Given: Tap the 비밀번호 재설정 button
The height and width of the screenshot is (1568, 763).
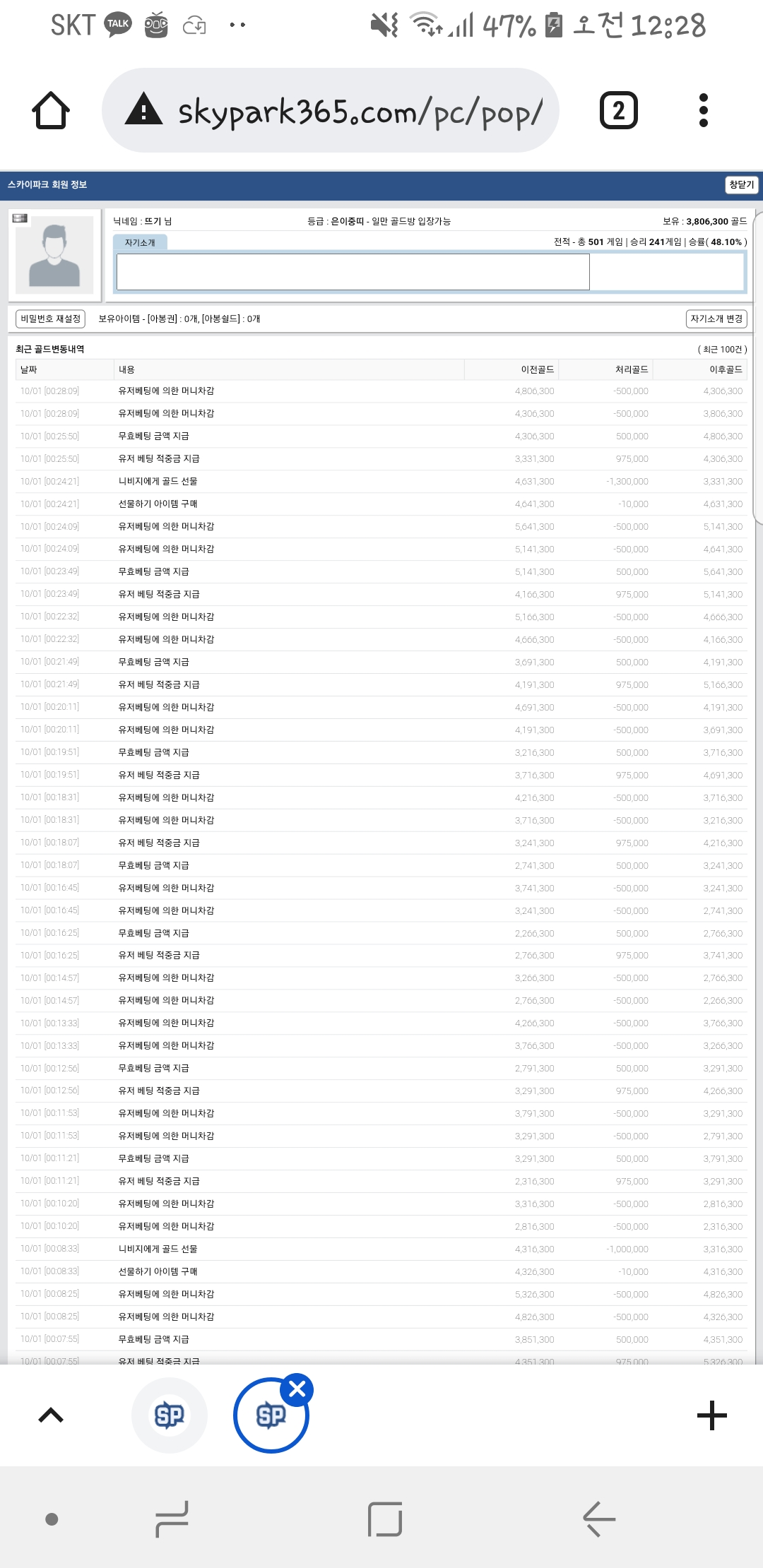Looking at the screenshot, I should (50, 319).
